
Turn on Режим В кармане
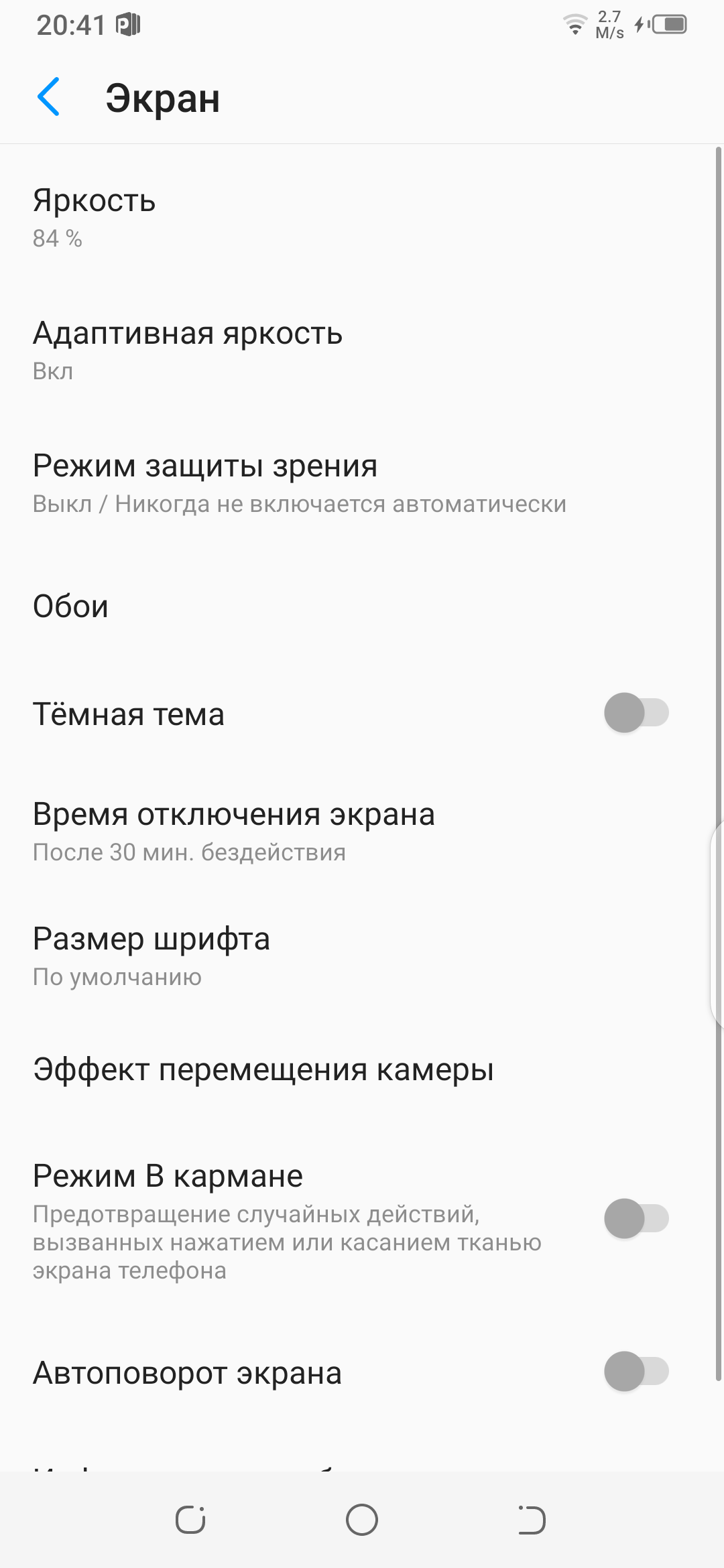pyautogui.click(x=636, y=1218)
